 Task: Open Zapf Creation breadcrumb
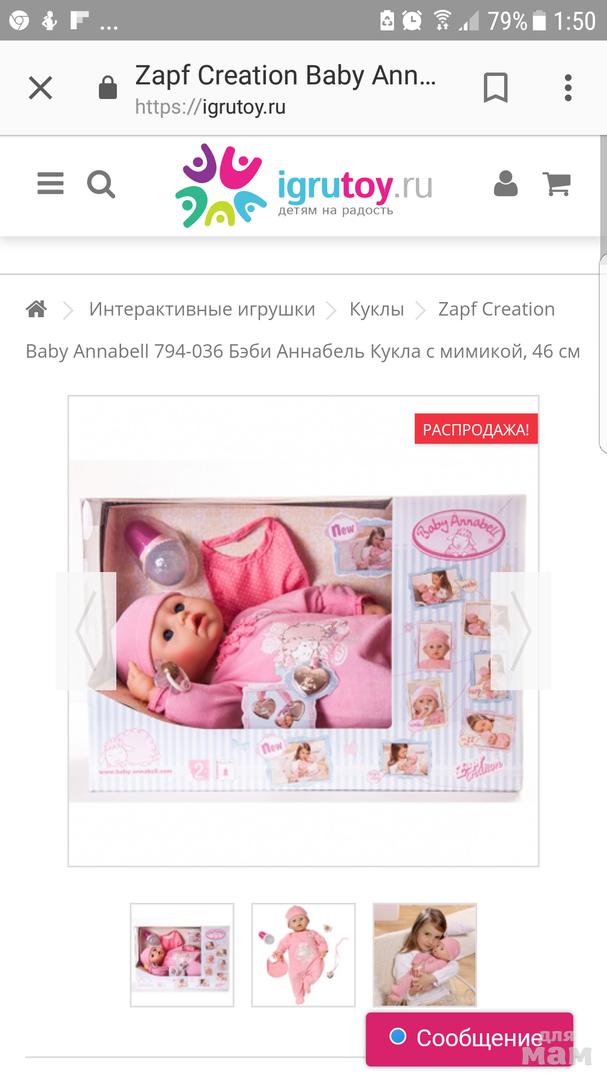[496, 309]
